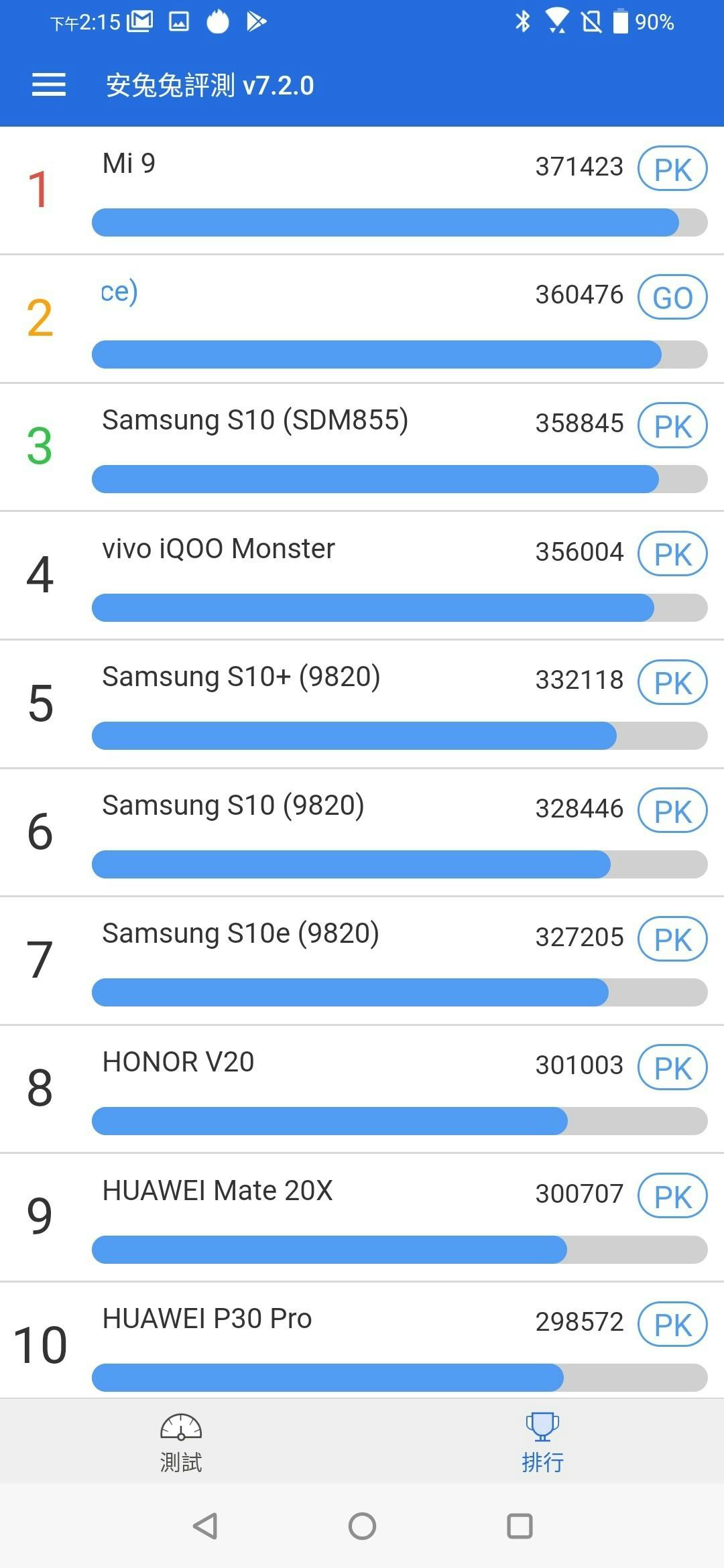Viewport: 724px width, 1568px height.
Task: Switch to the 測試 test tab
Action: pyautogui.click(x=181, y=1442)
